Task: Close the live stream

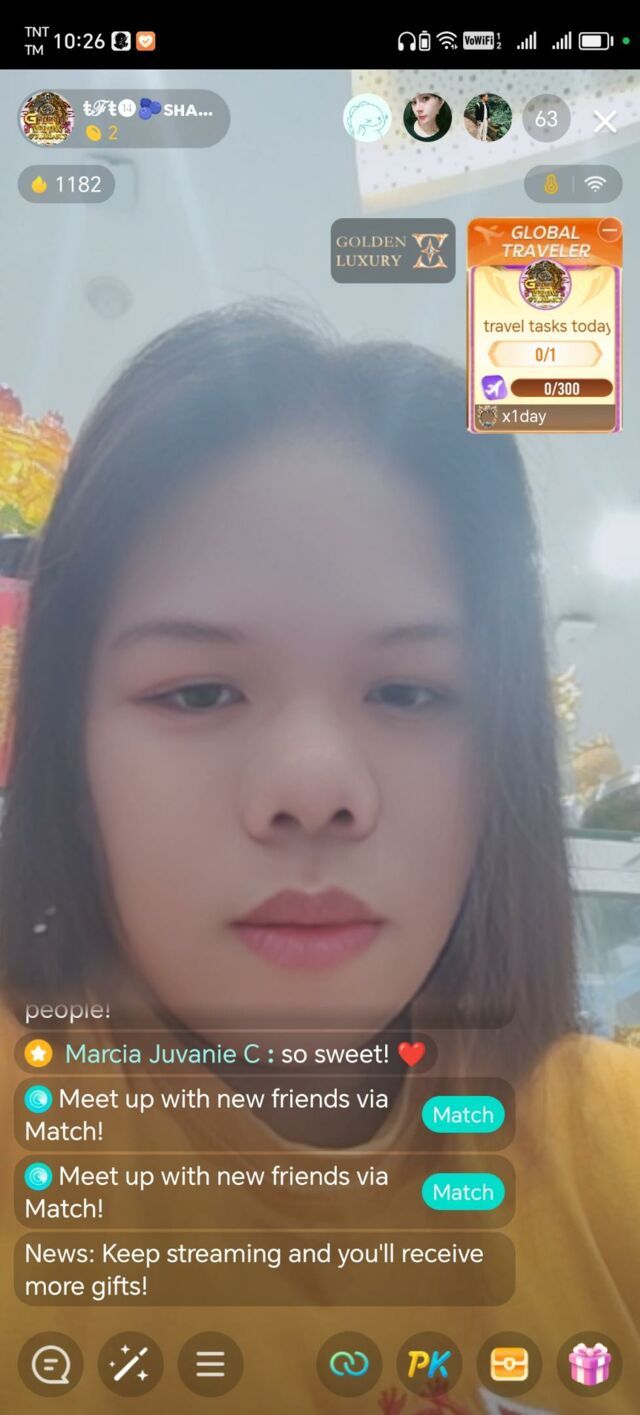Action: tap(605, 122)
